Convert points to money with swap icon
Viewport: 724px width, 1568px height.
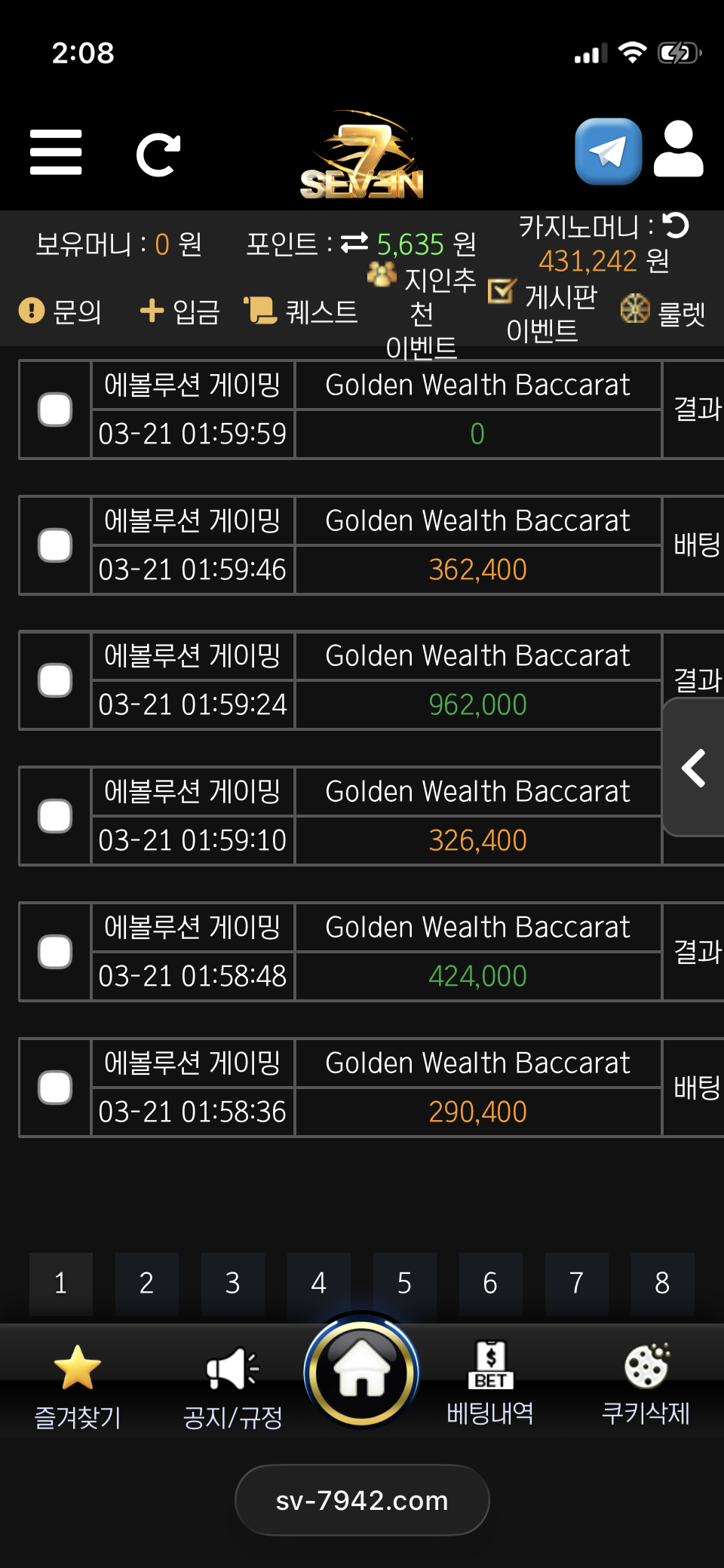click(354, 243)
